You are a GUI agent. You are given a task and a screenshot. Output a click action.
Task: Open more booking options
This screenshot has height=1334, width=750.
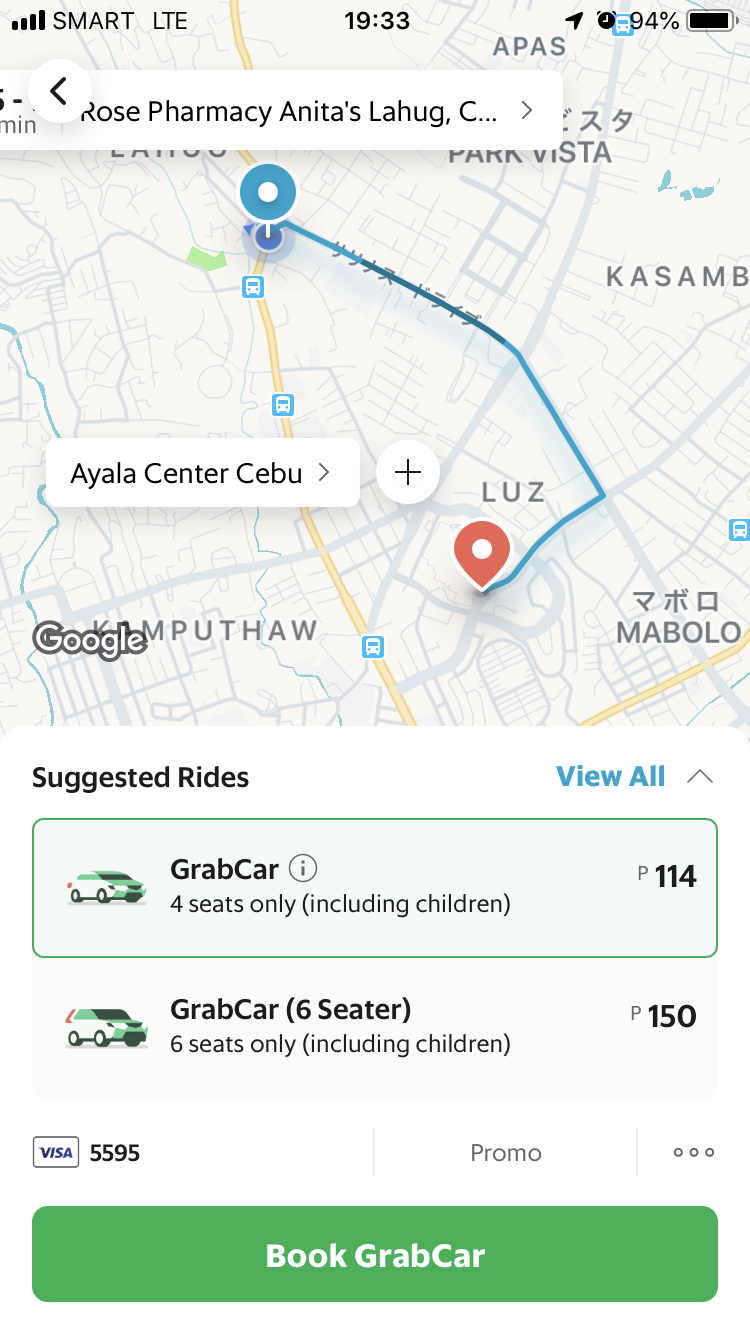(693, 1153)
